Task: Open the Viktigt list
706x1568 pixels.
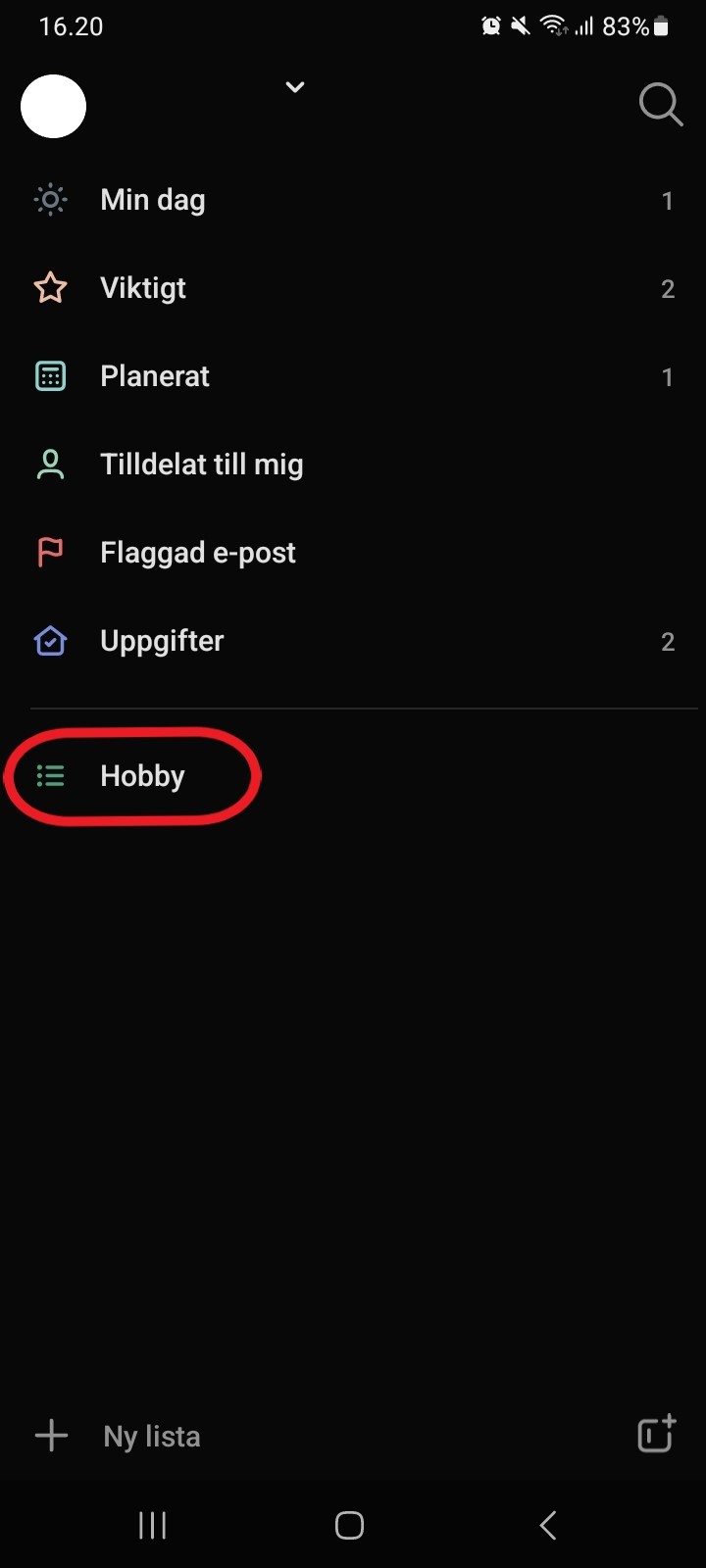Action: [x=353, y=288]
